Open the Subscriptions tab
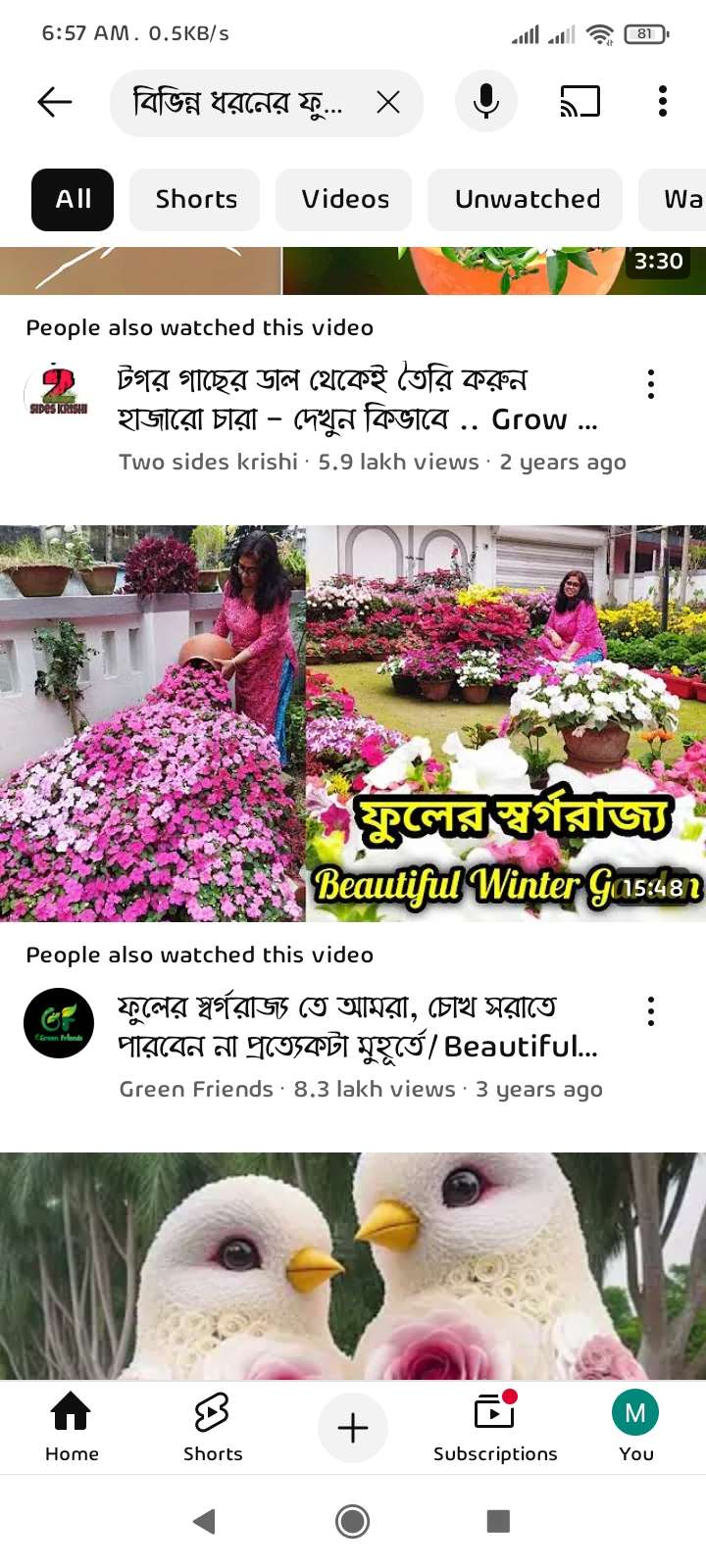706x1568 pixels. point(495,1427)
